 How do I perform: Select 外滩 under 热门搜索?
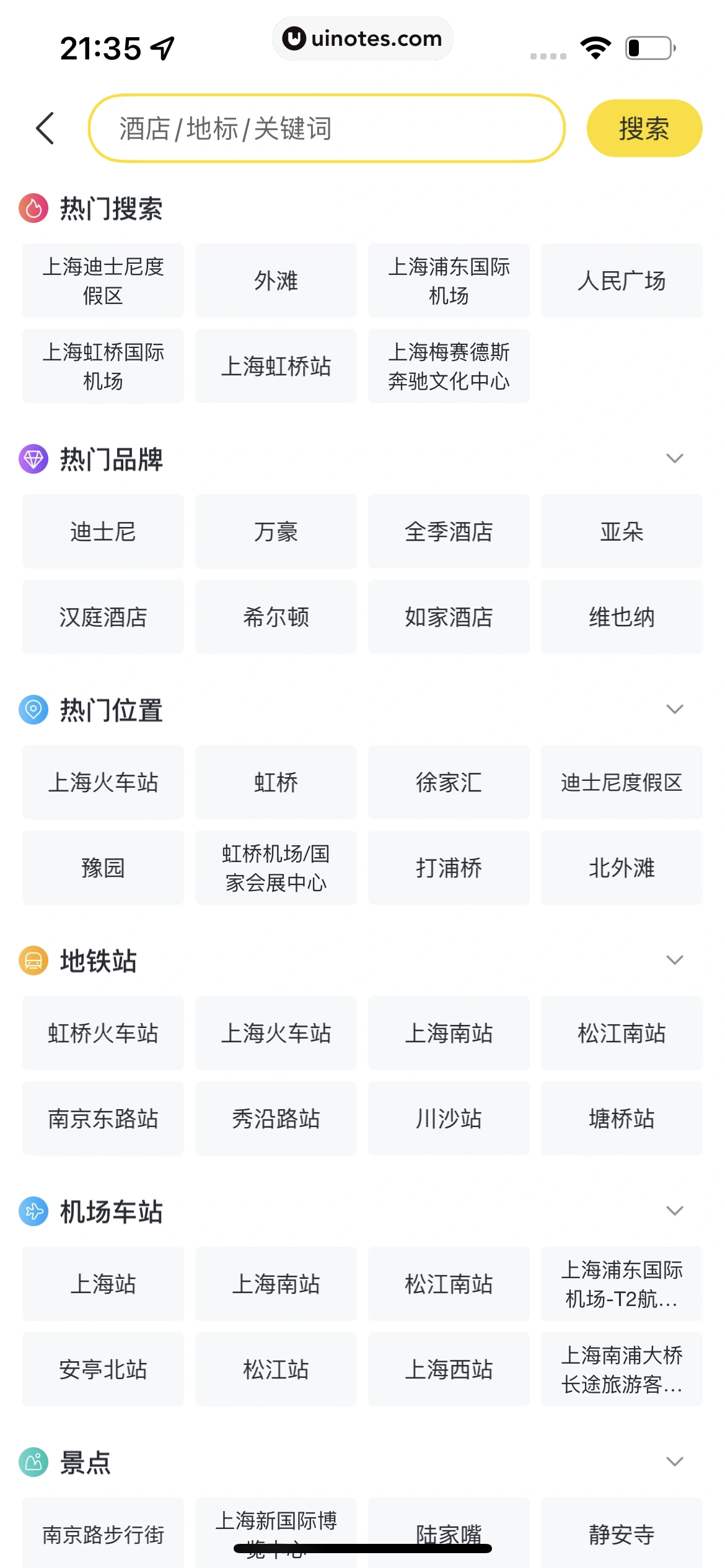click(276, 281)
